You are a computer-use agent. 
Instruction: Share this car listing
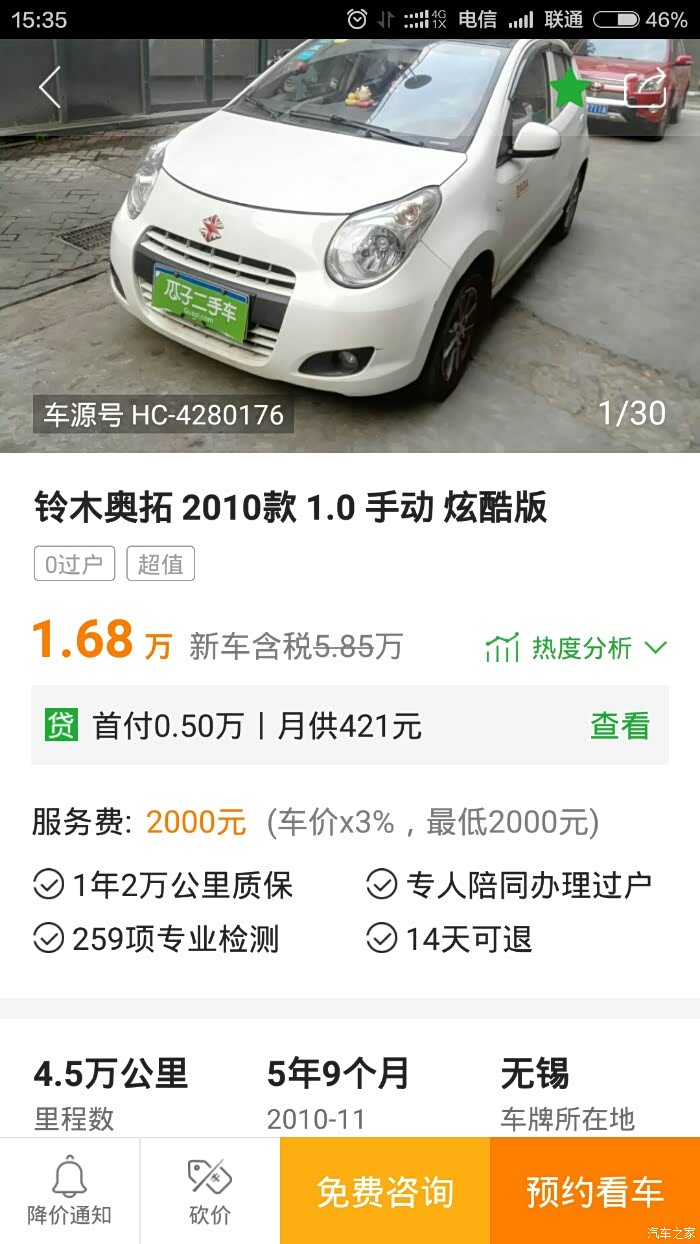click(x=646, y=88)
